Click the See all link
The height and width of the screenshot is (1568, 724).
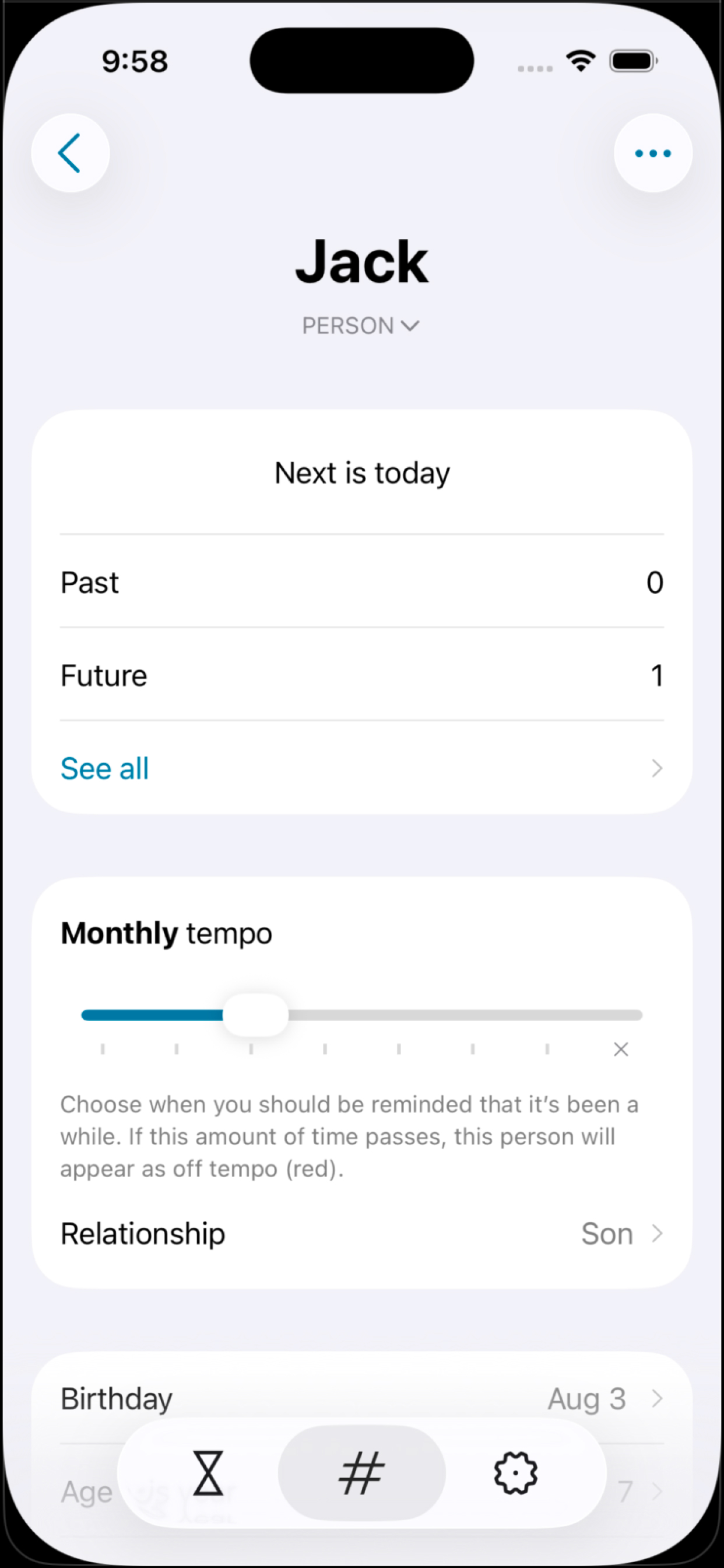pos(104,768)
